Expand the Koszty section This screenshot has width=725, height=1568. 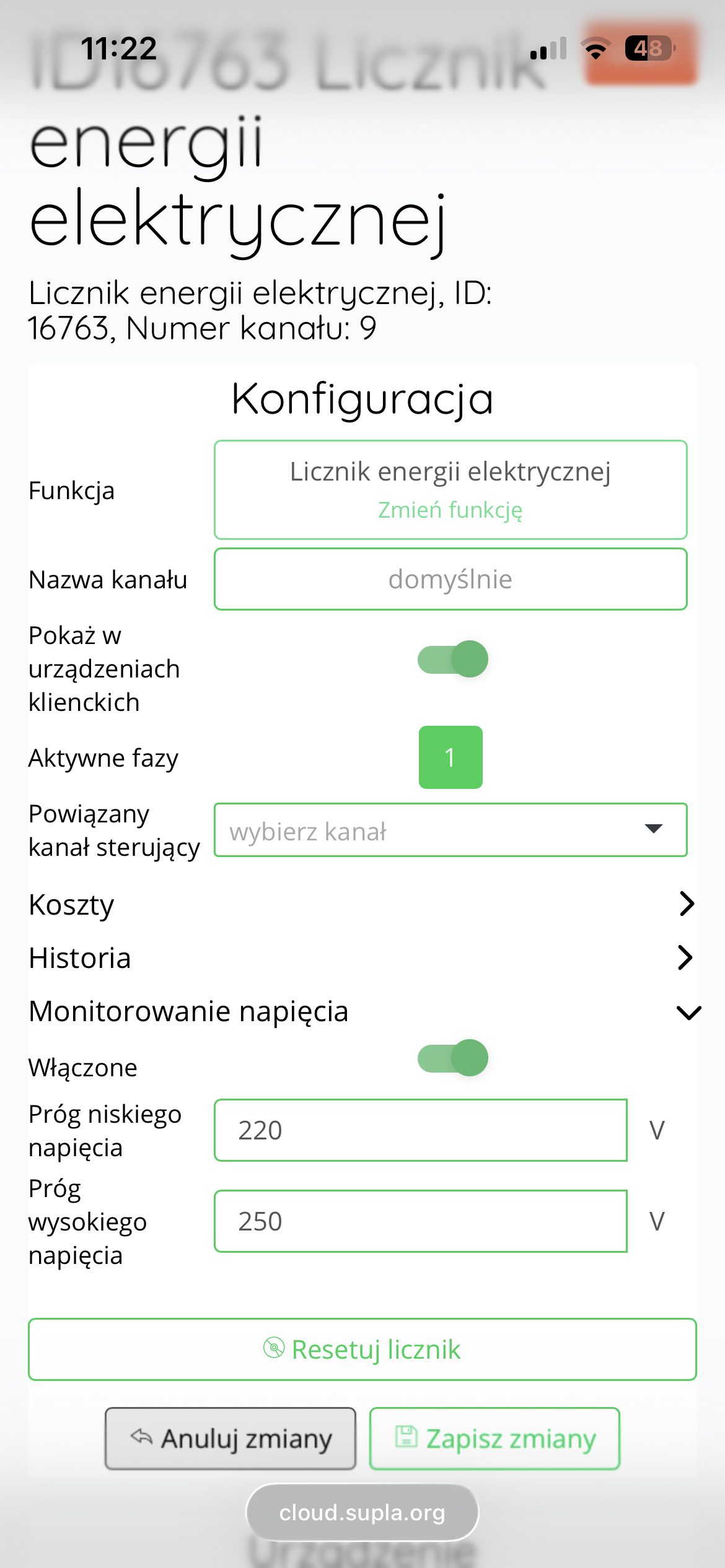pos(362,904)
